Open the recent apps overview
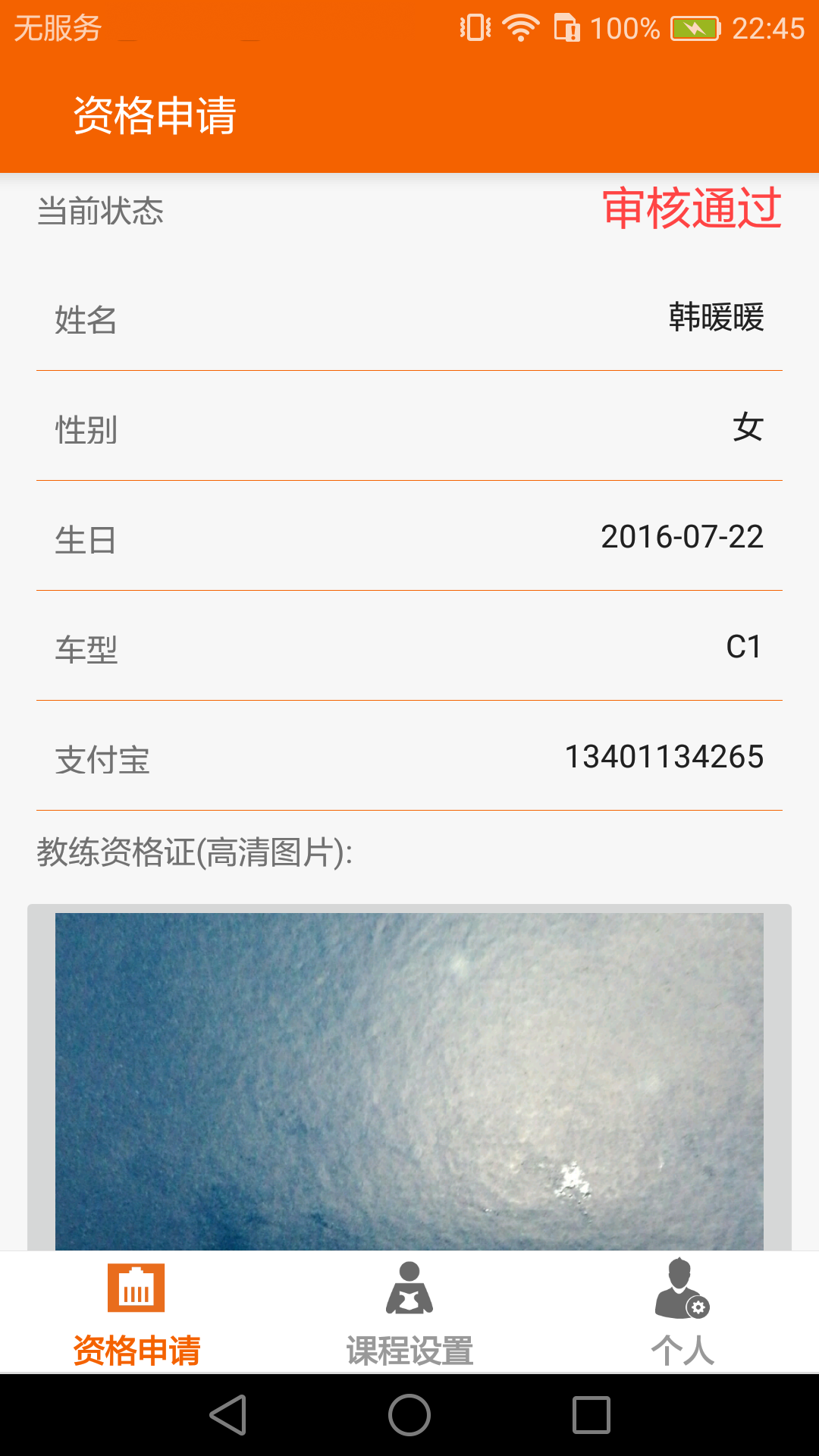This screenshot has width=819, height=1456. (591, 1415)
